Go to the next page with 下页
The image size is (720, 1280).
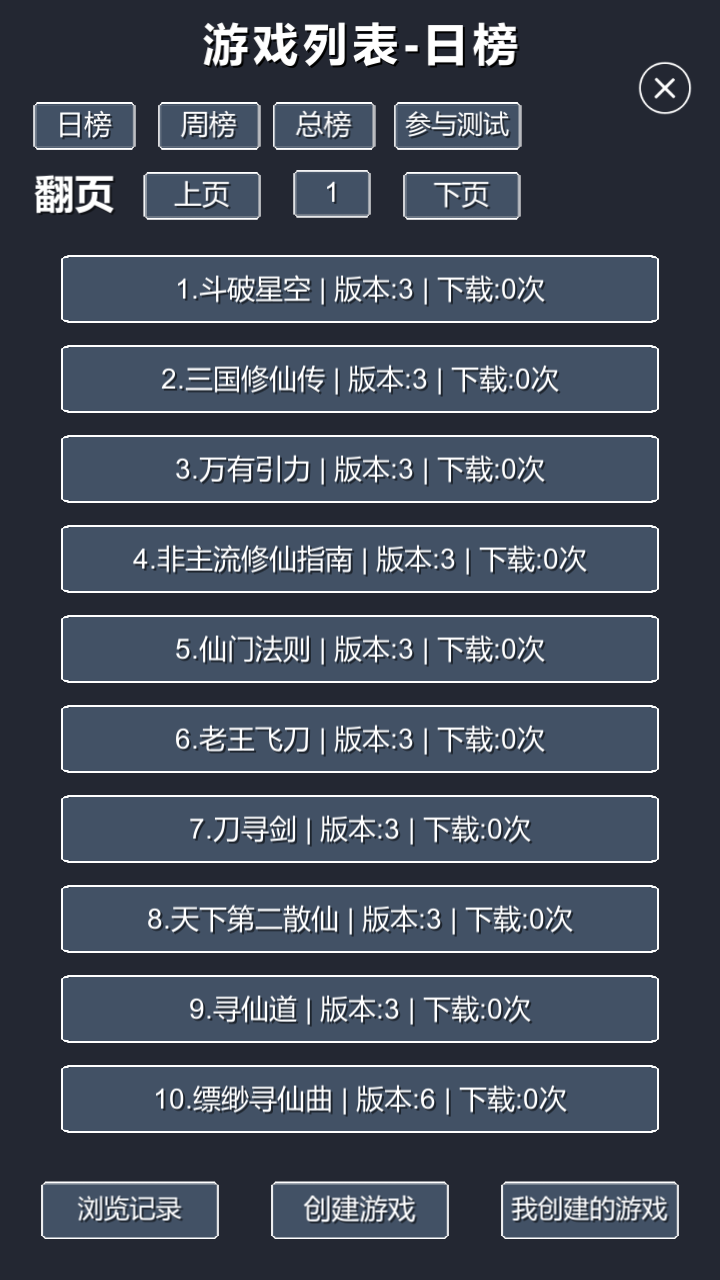tap(460, 196)
